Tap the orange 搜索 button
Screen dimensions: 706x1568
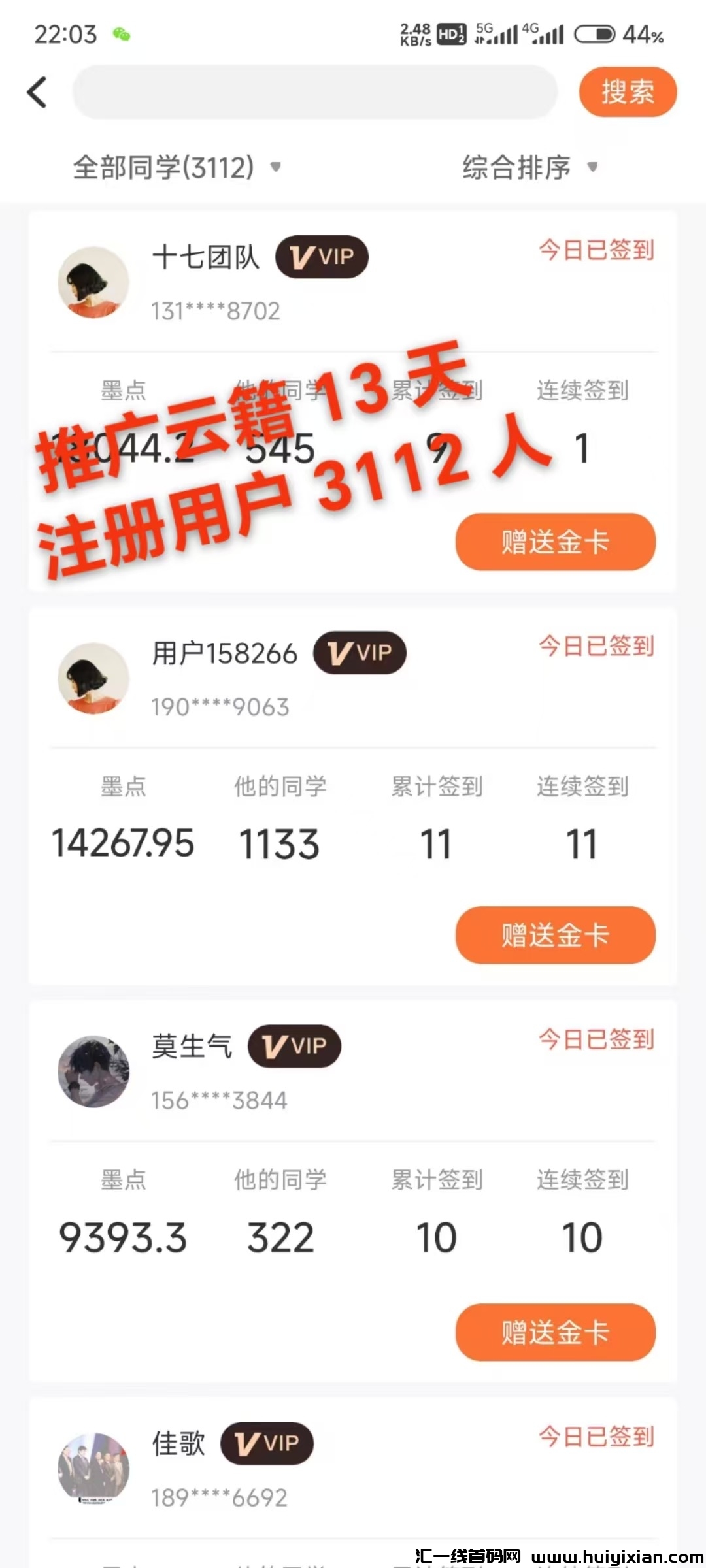coord(627,92)
